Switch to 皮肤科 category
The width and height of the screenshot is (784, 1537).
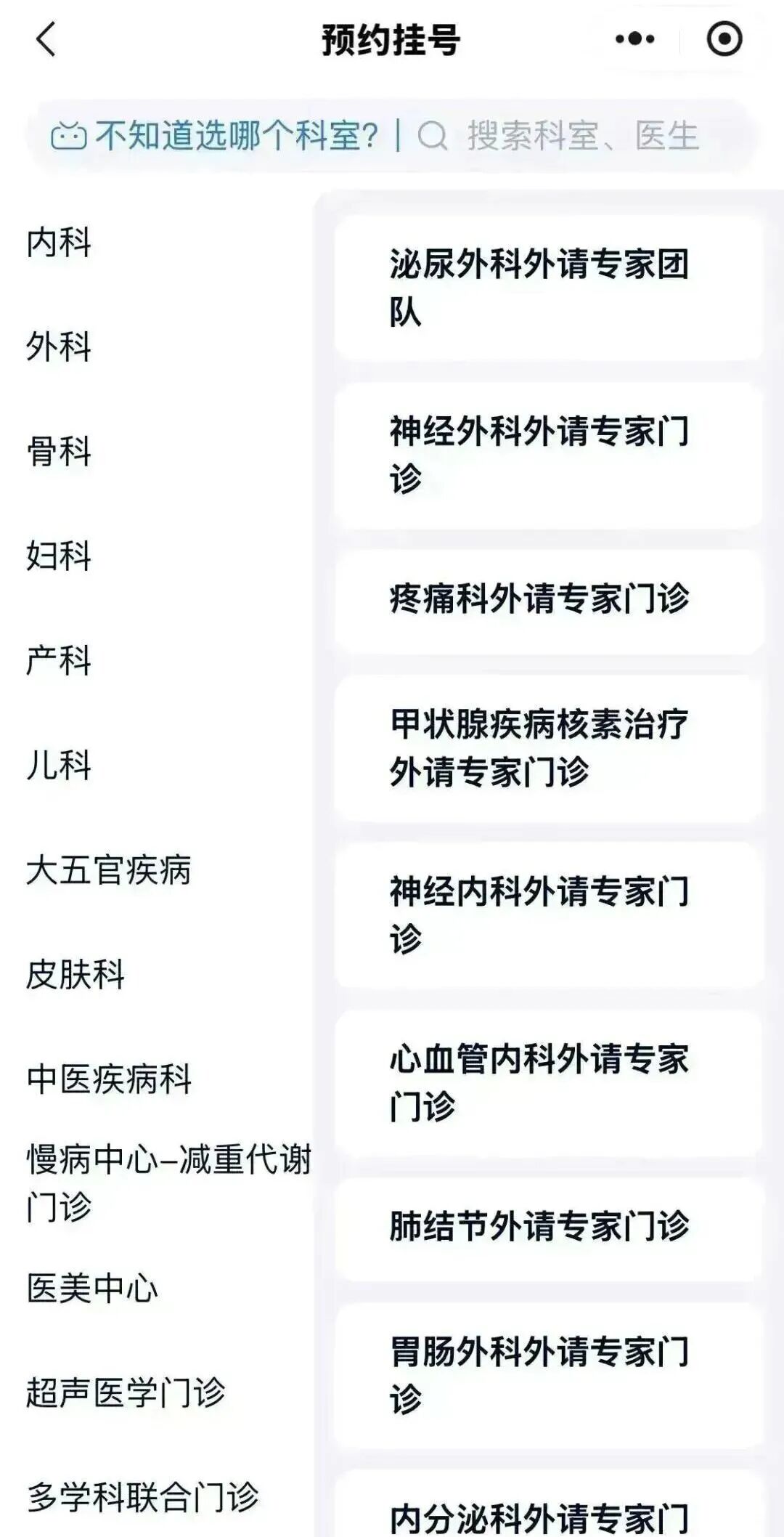(75, 974)
